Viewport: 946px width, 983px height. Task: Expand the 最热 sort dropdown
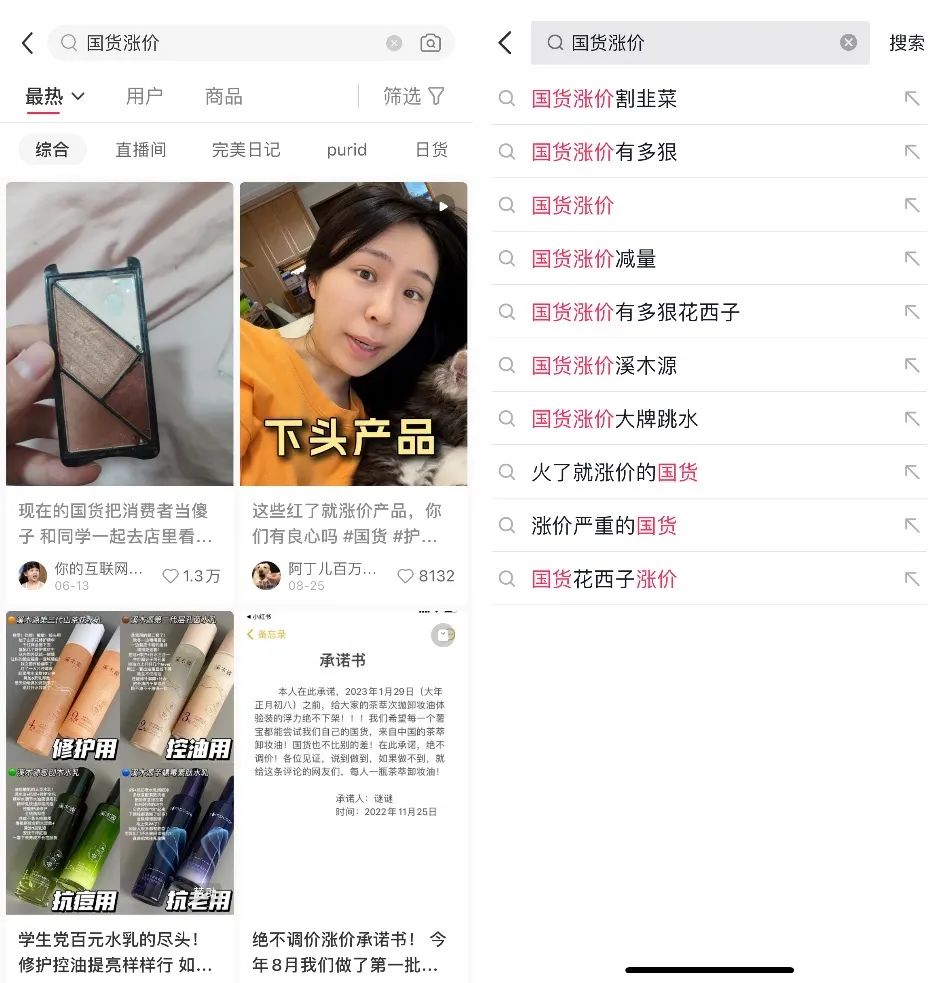point(54,96)
